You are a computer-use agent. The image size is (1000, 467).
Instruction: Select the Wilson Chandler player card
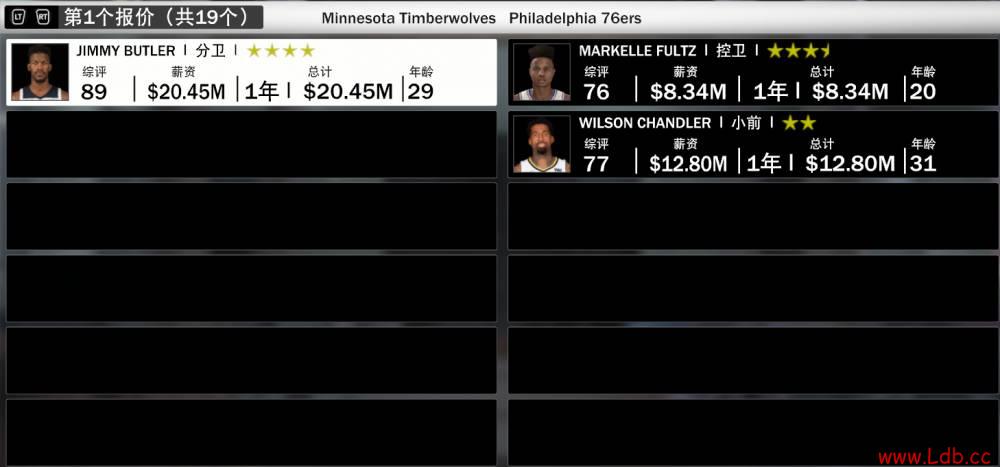coord(752,144)
